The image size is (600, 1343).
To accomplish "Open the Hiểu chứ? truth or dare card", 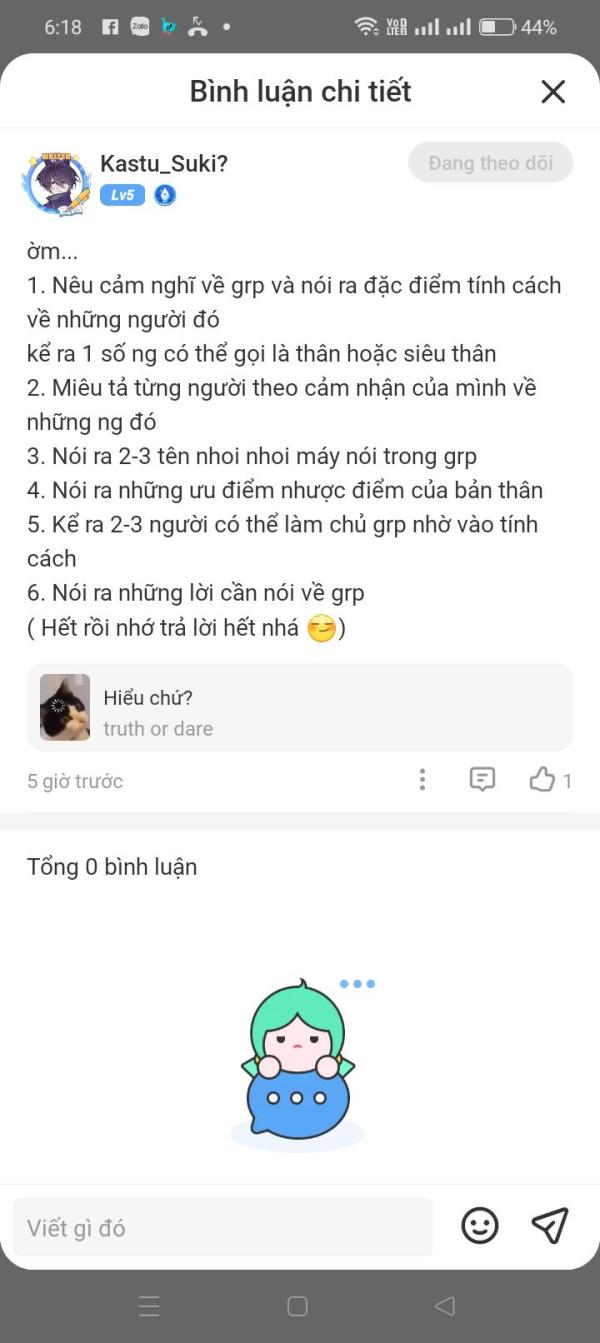I will click(x=299, y=708).
